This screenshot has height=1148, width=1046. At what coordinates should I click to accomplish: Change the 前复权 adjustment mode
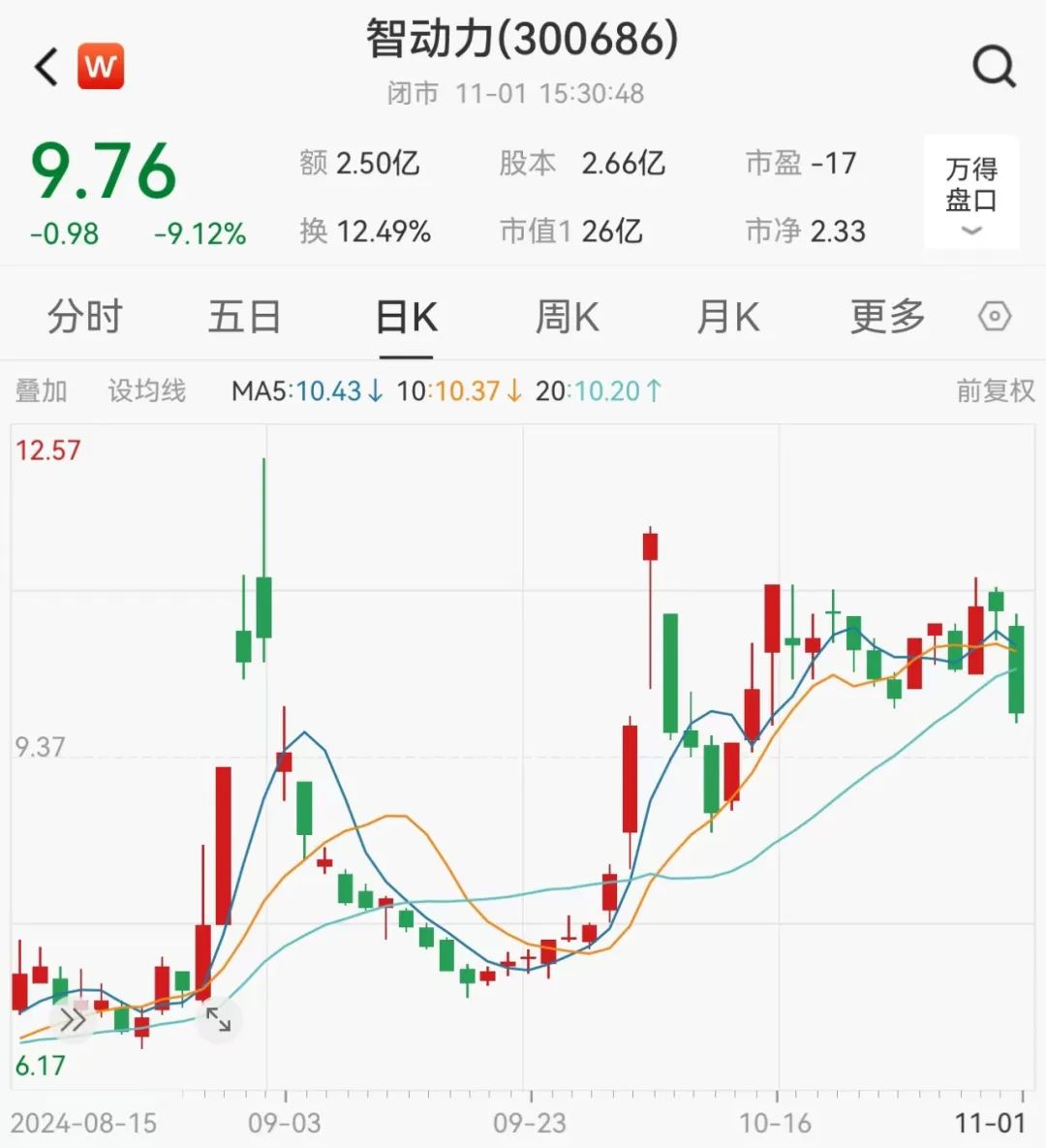click(x=995, y=390)
